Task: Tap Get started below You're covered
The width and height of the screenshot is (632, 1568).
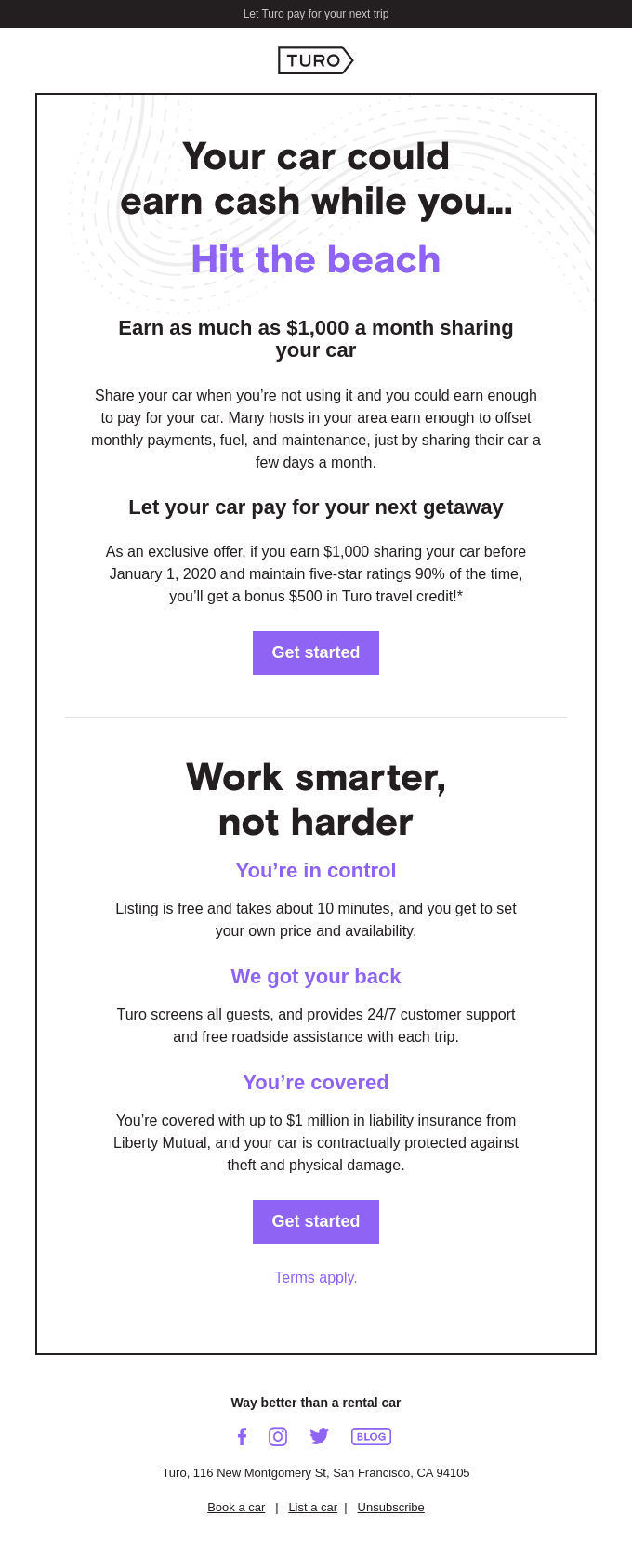Action: pos(315,1221)
